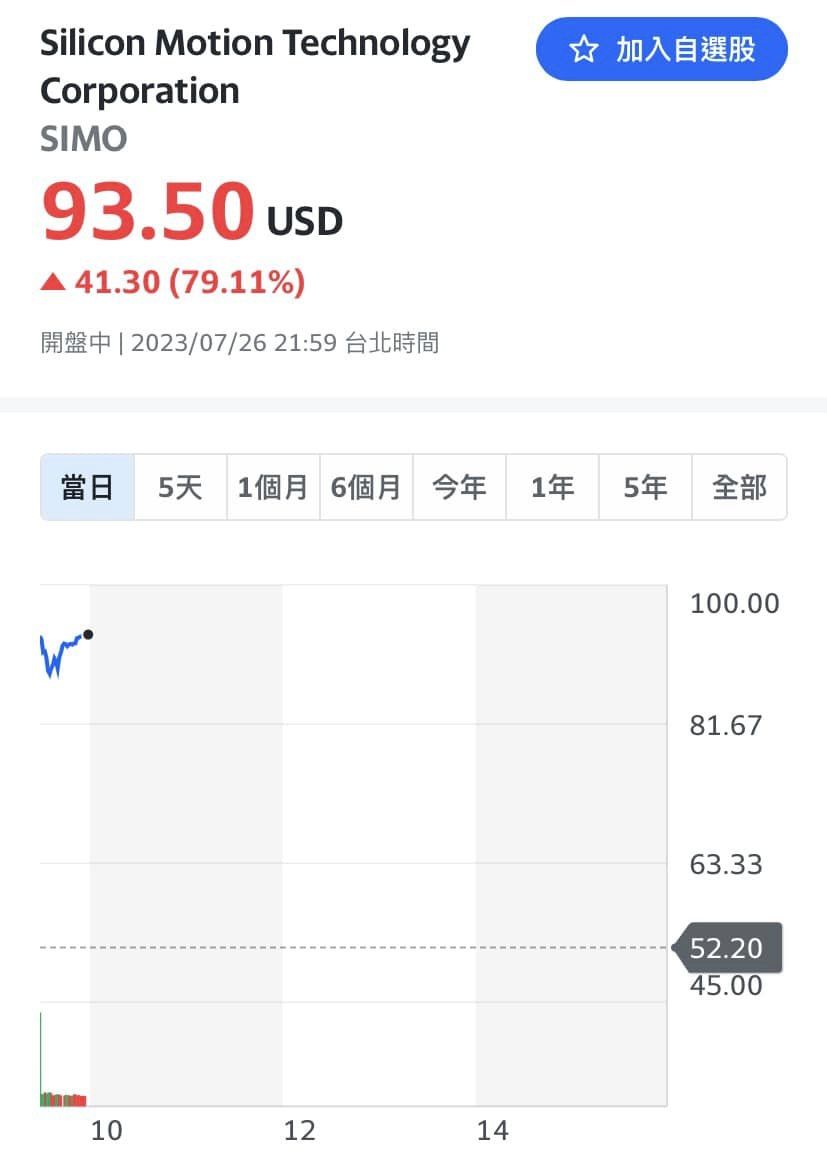The height and width of the screenshot is (1167, 827).
Task: Show the 5年 chart range
Action: click(x=645, y=487)
